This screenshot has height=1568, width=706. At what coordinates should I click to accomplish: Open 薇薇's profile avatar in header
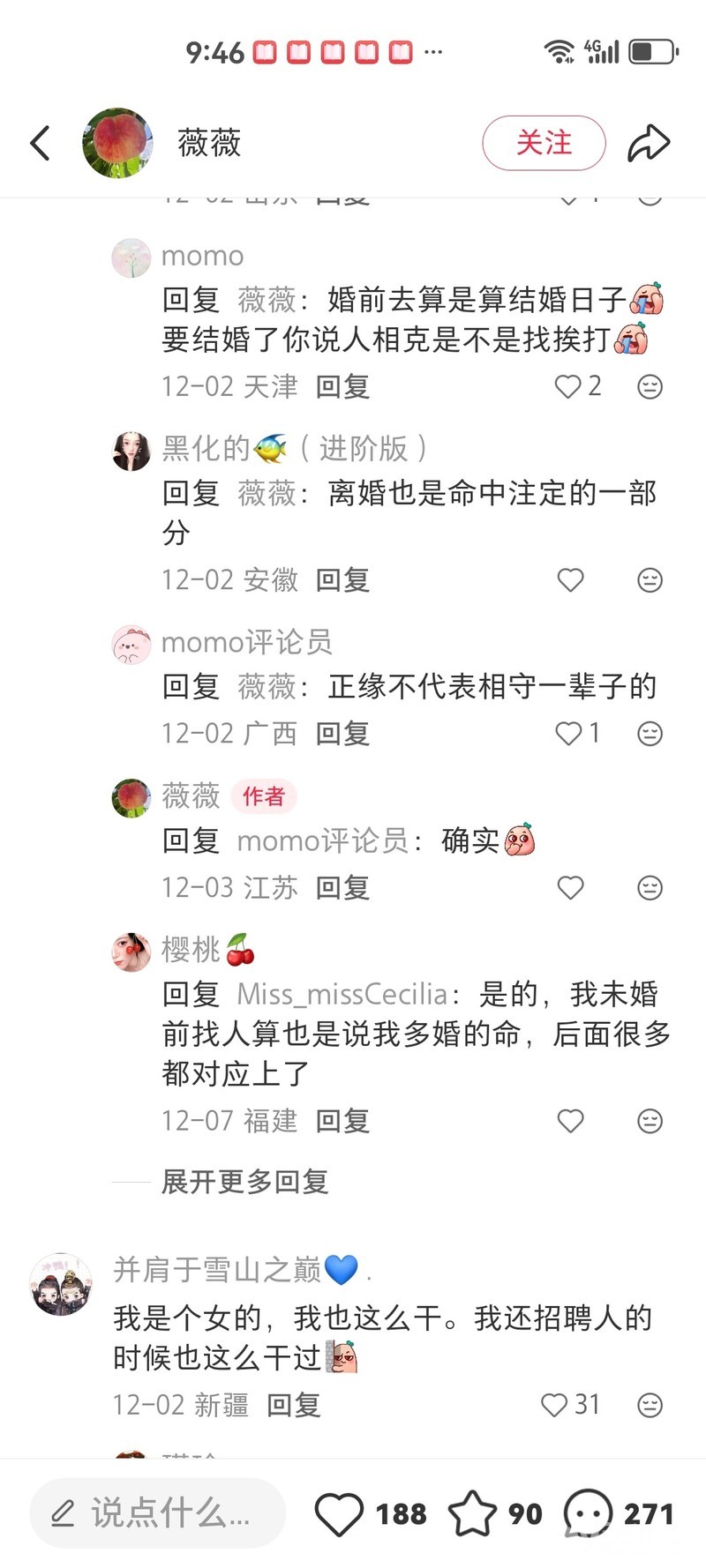coord(117,143)
